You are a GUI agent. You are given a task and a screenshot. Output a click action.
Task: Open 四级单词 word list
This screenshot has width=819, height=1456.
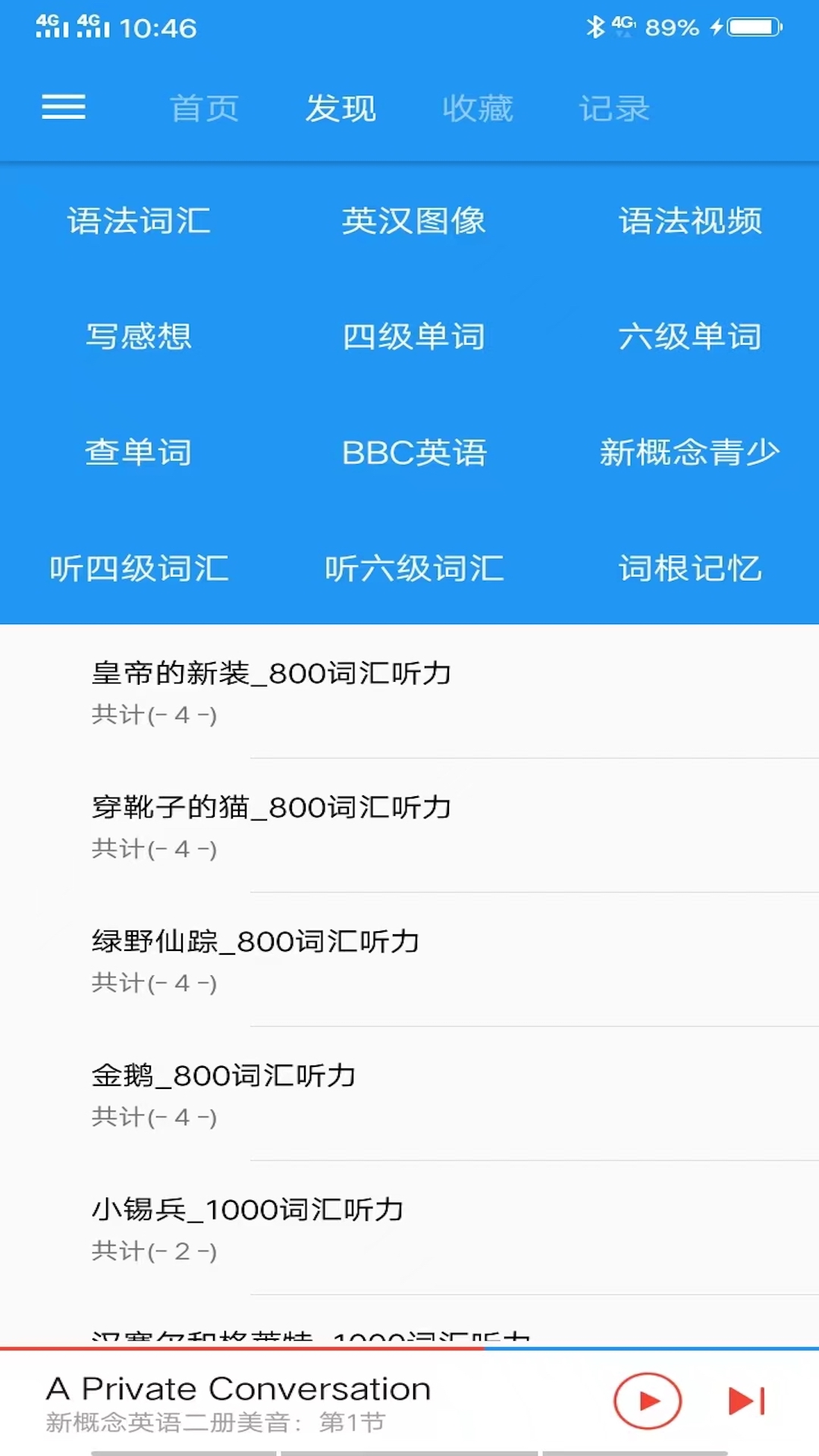[x=413, y=337]
